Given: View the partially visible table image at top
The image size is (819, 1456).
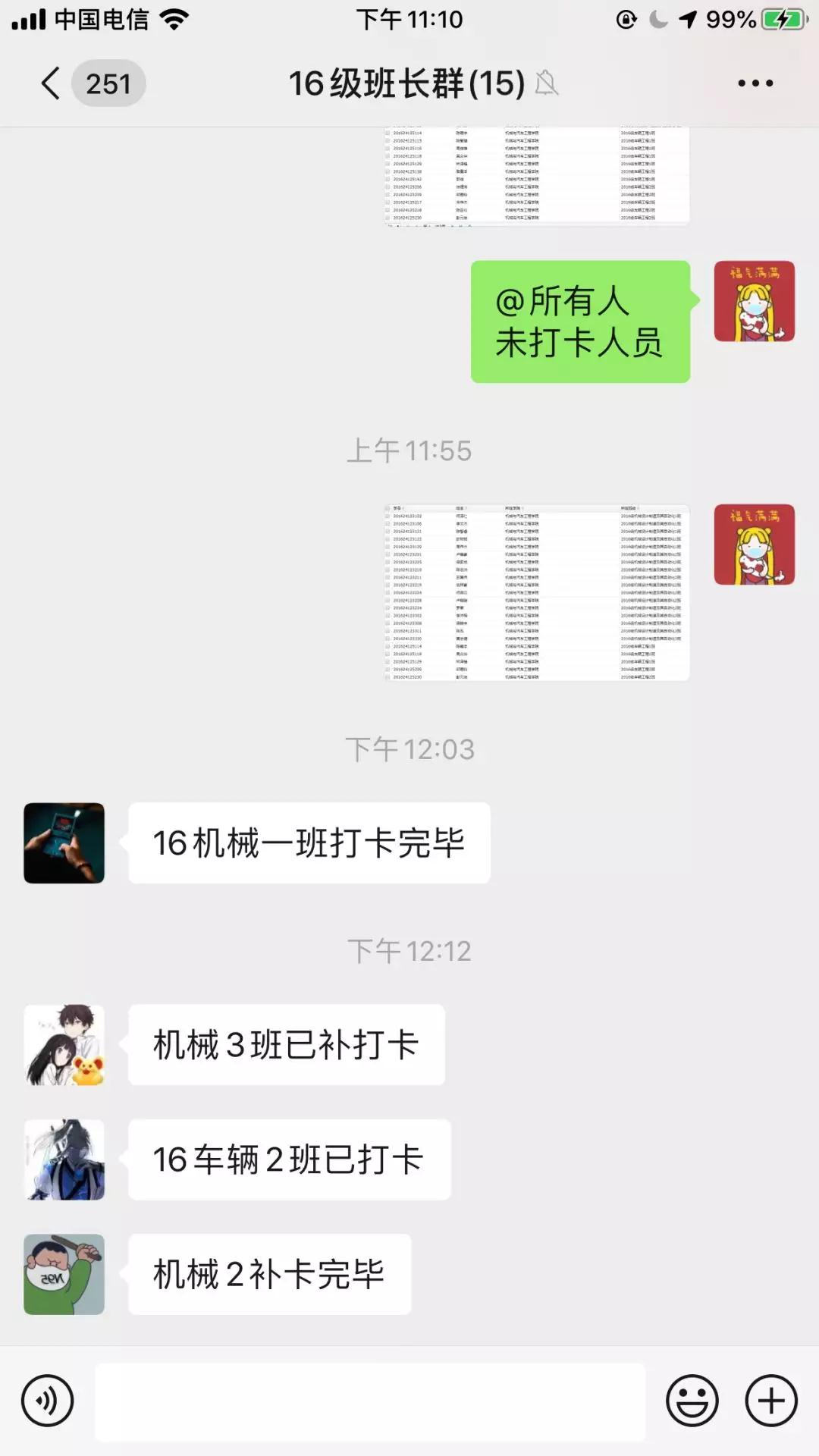Looking at the screenshot, I should (x=537, y=177).
